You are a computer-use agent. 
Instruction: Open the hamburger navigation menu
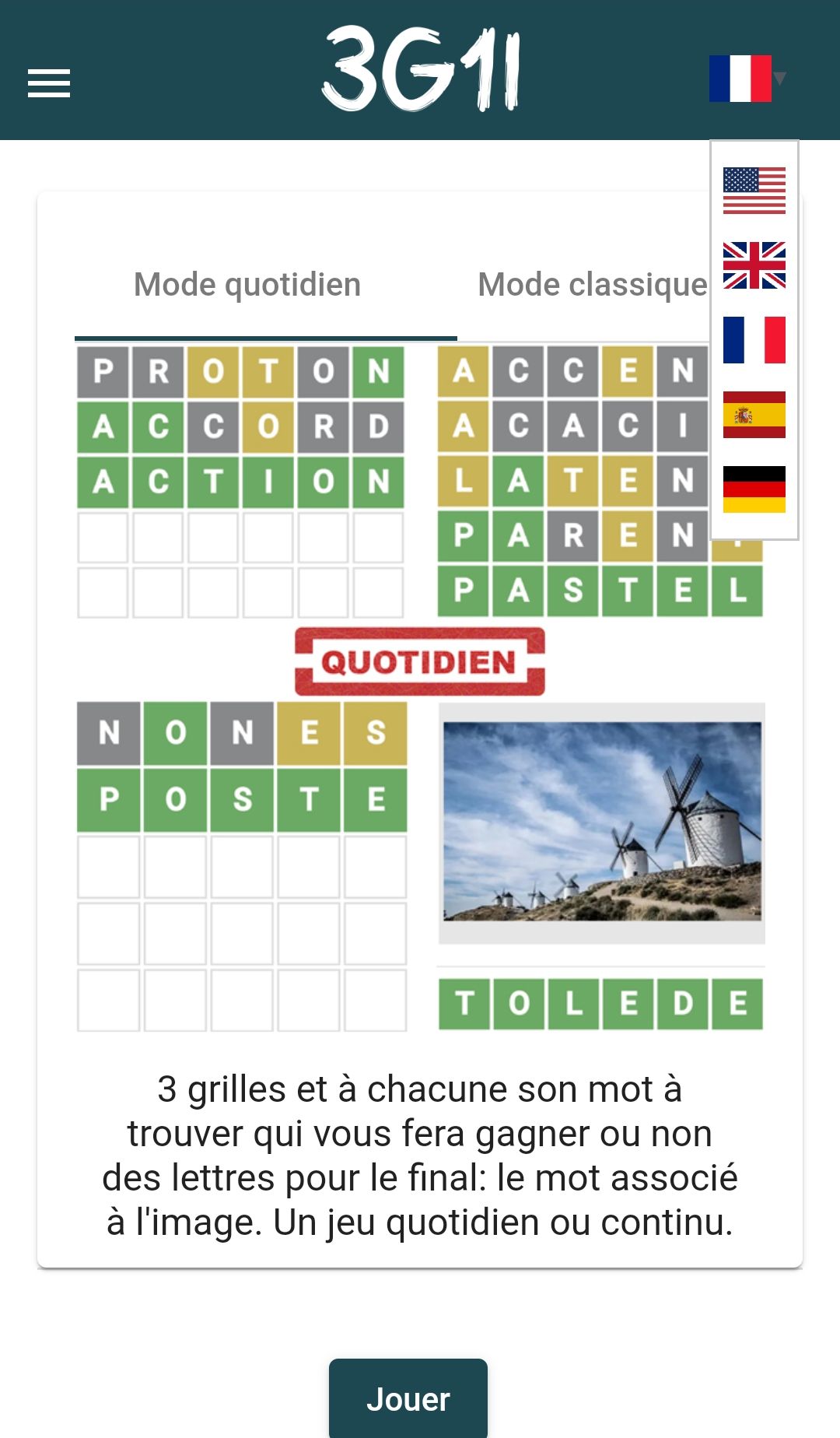49,83
